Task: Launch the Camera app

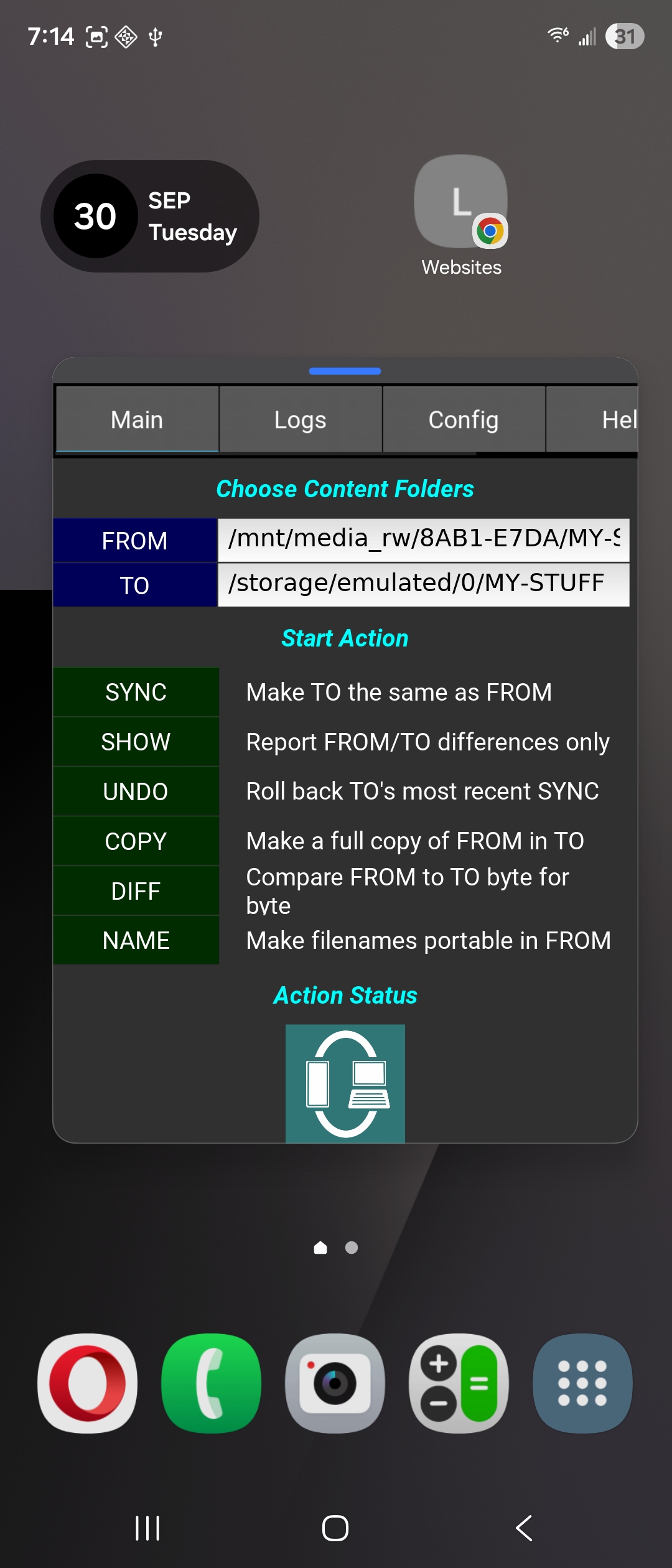Action: (335, 1383)
